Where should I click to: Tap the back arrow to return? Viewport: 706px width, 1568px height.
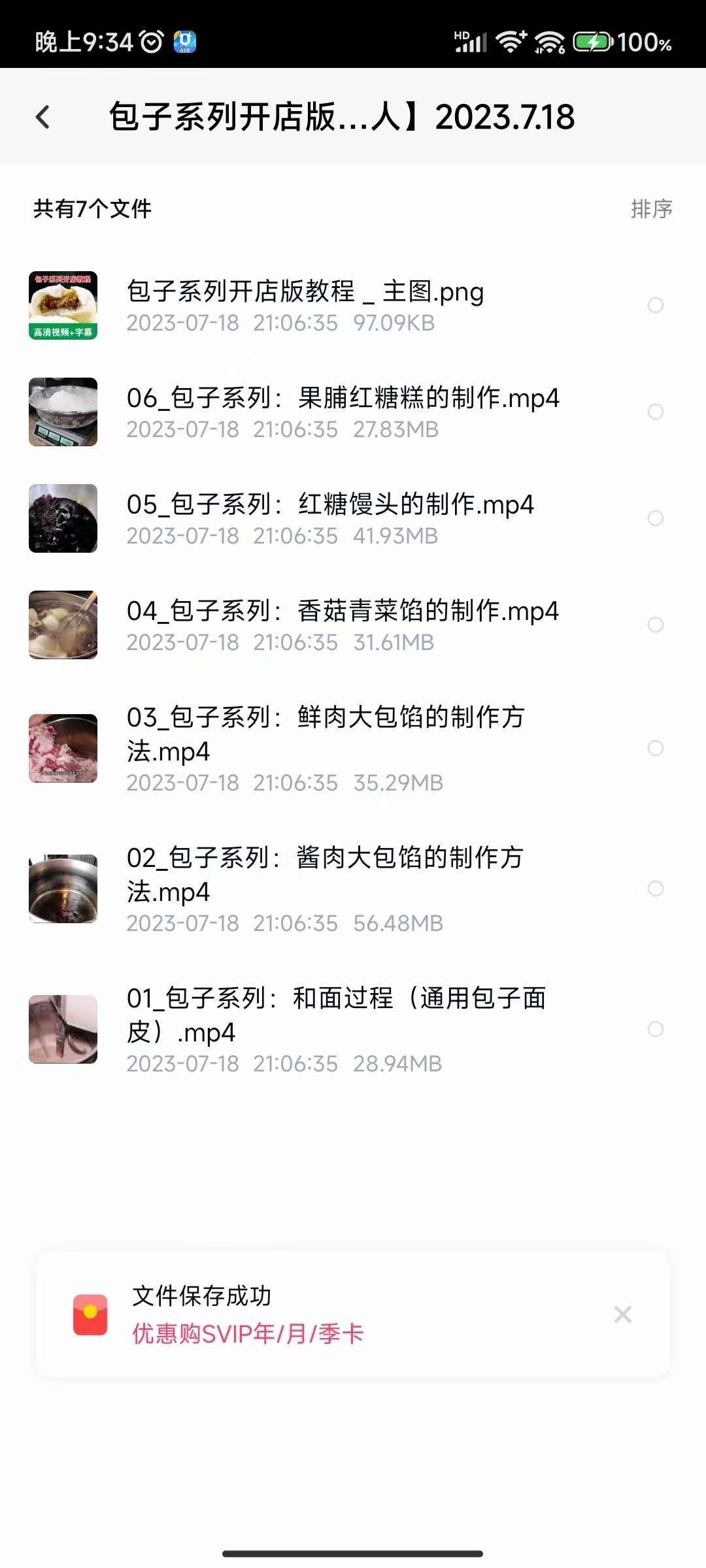43,118
